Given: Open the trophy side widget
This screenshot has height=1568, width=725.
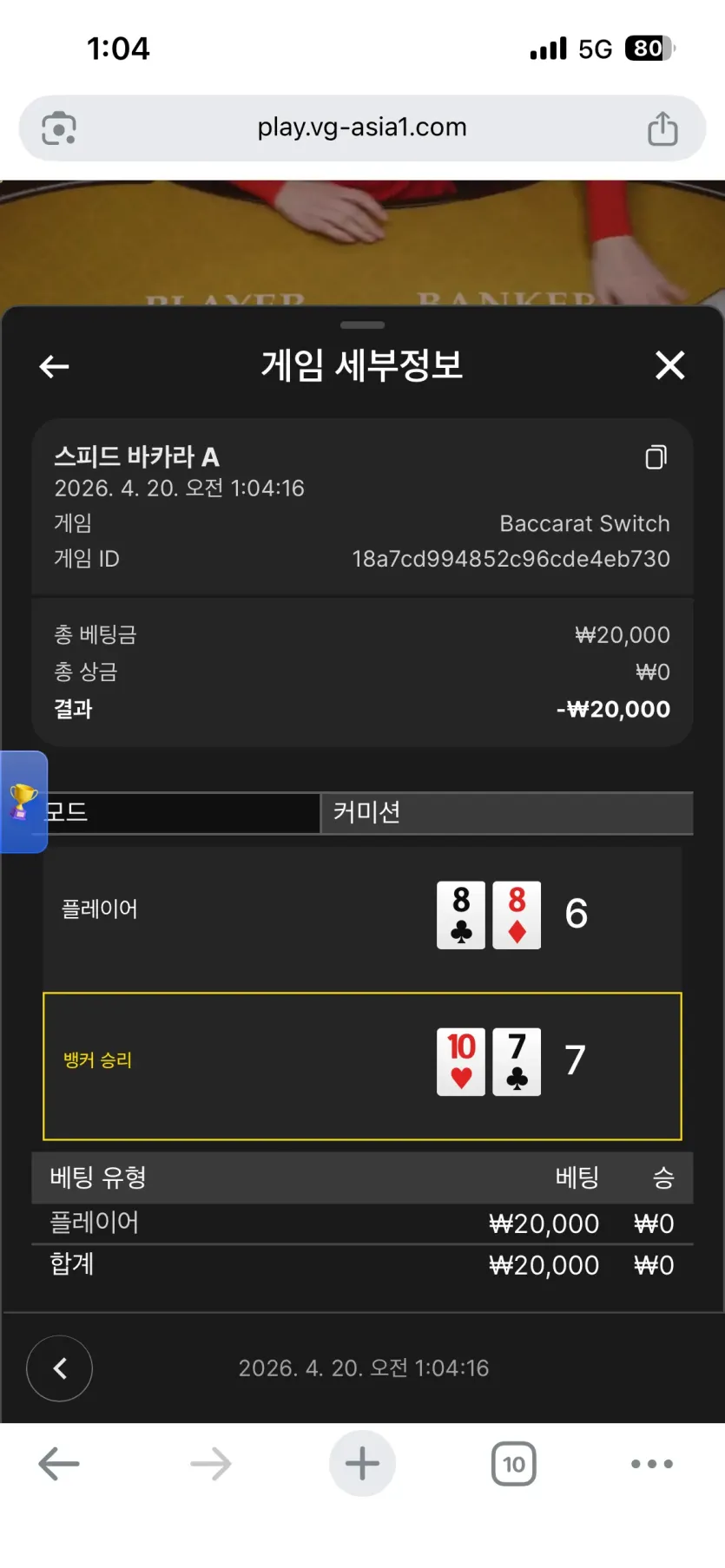Looking at the screenshot, I should [23, 802].
